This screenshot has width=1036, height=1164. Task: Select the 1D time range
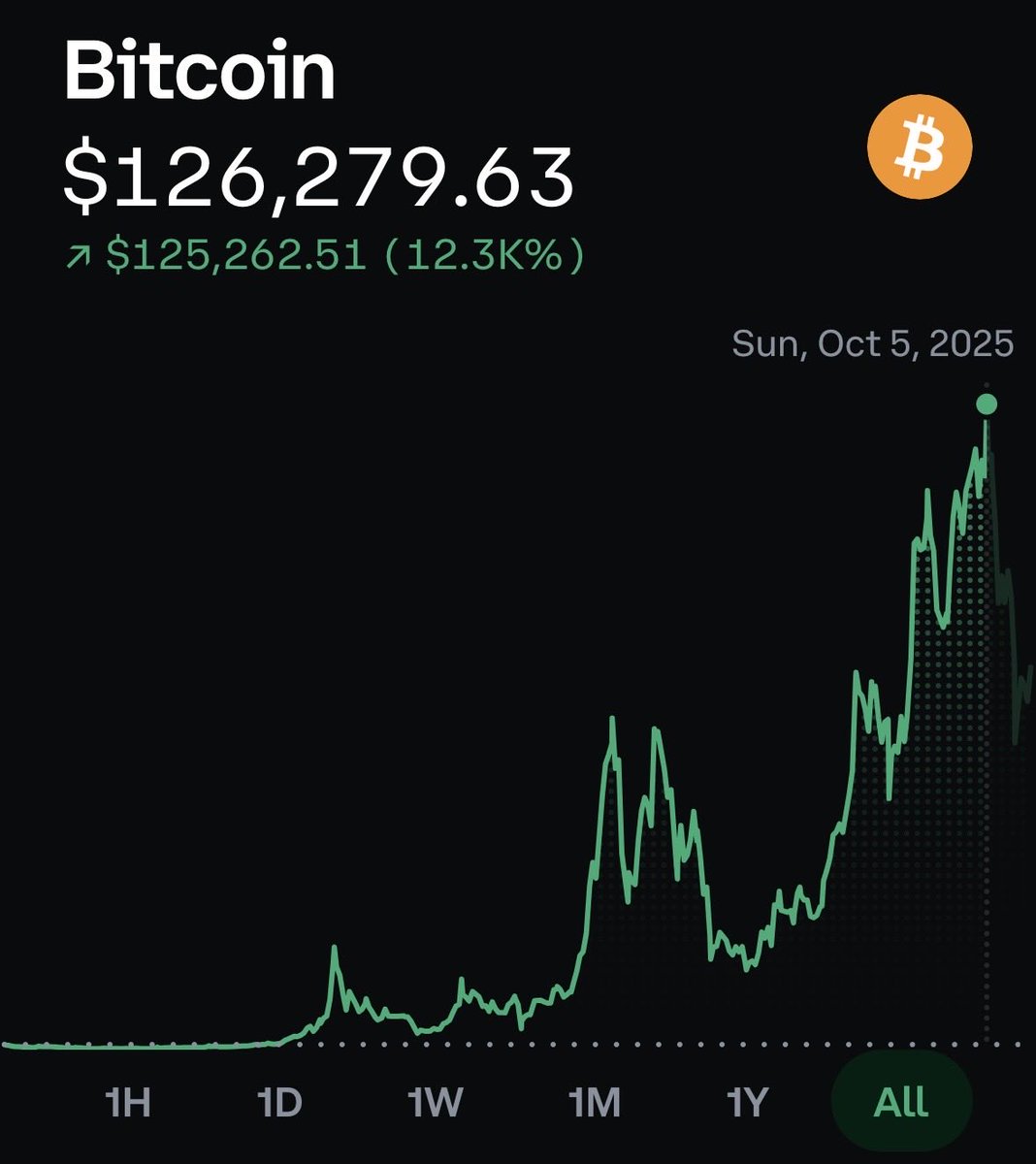[280, 1102]
